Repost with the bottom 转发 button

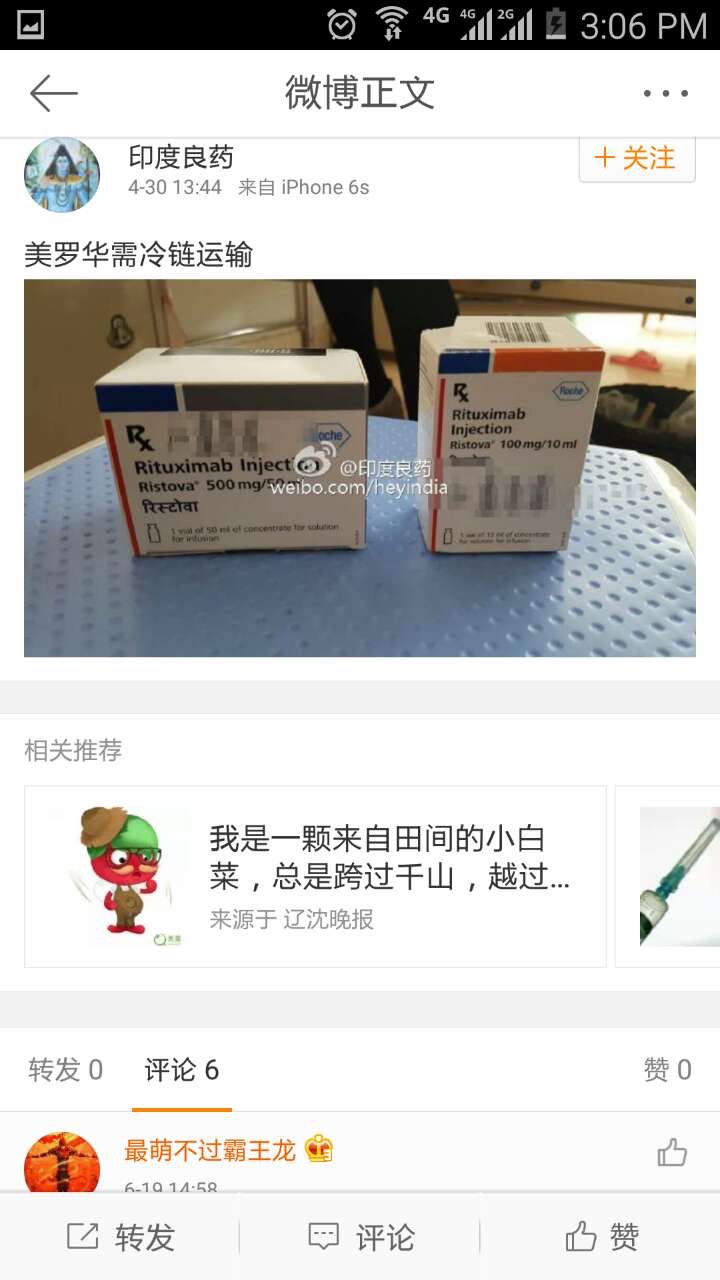point(120,1237)
